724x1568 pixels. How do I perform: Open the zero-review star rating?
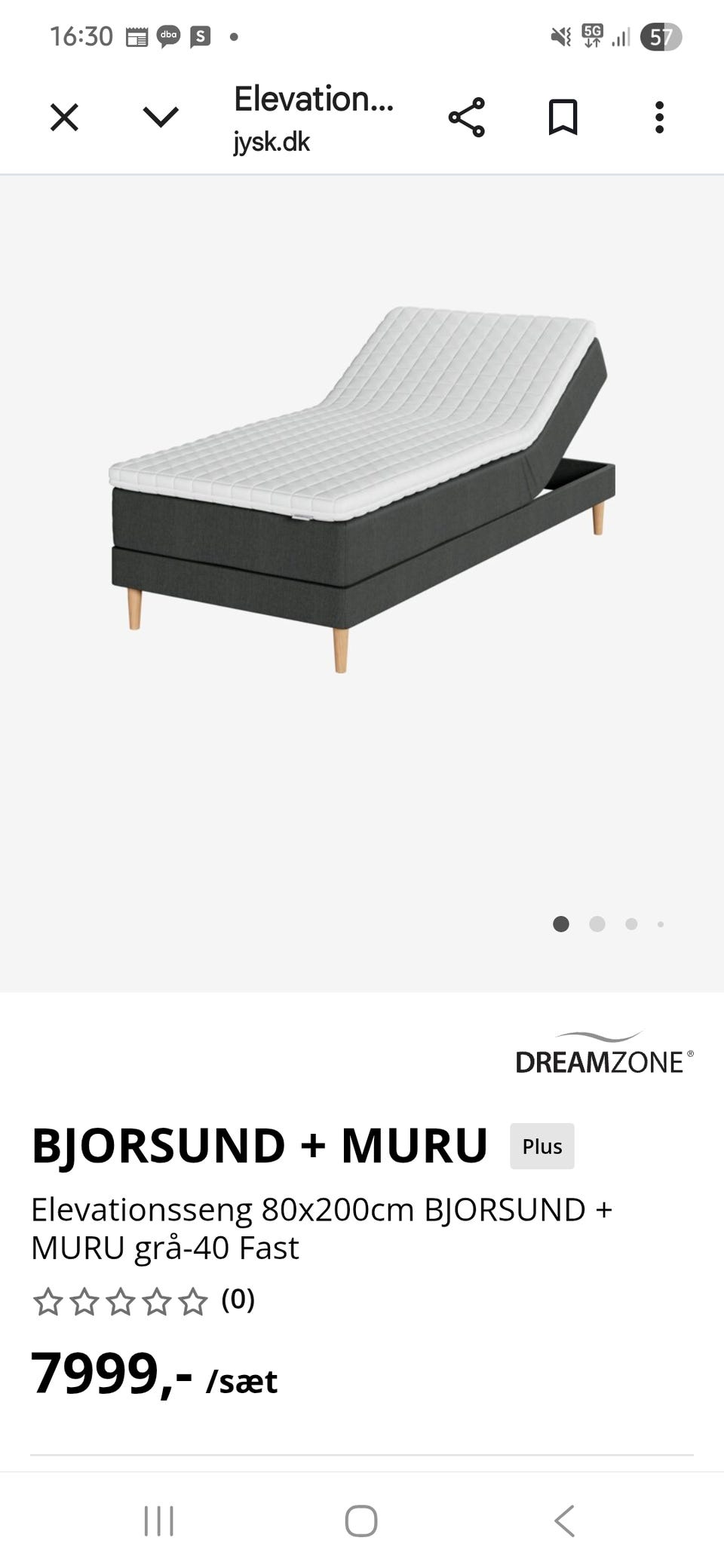coord(143,1300)
